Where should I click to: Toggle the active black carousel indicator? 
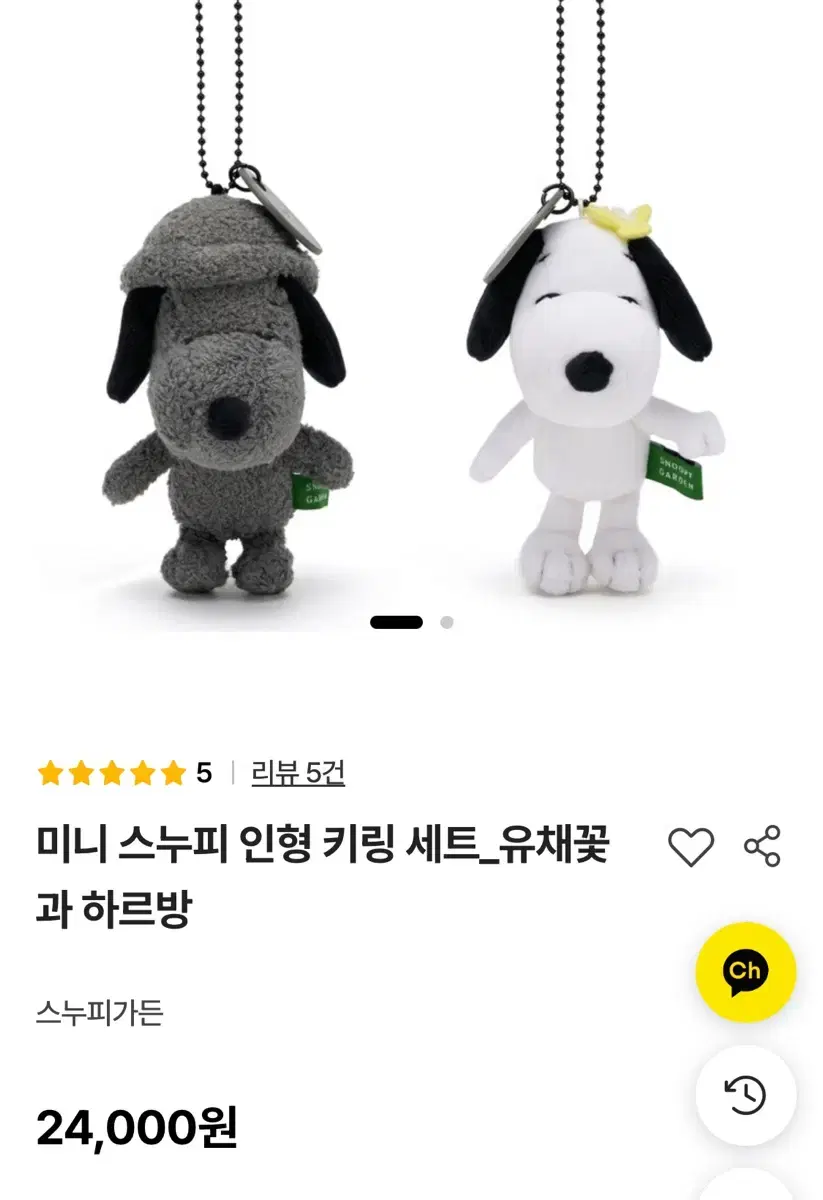pos(395,623)
